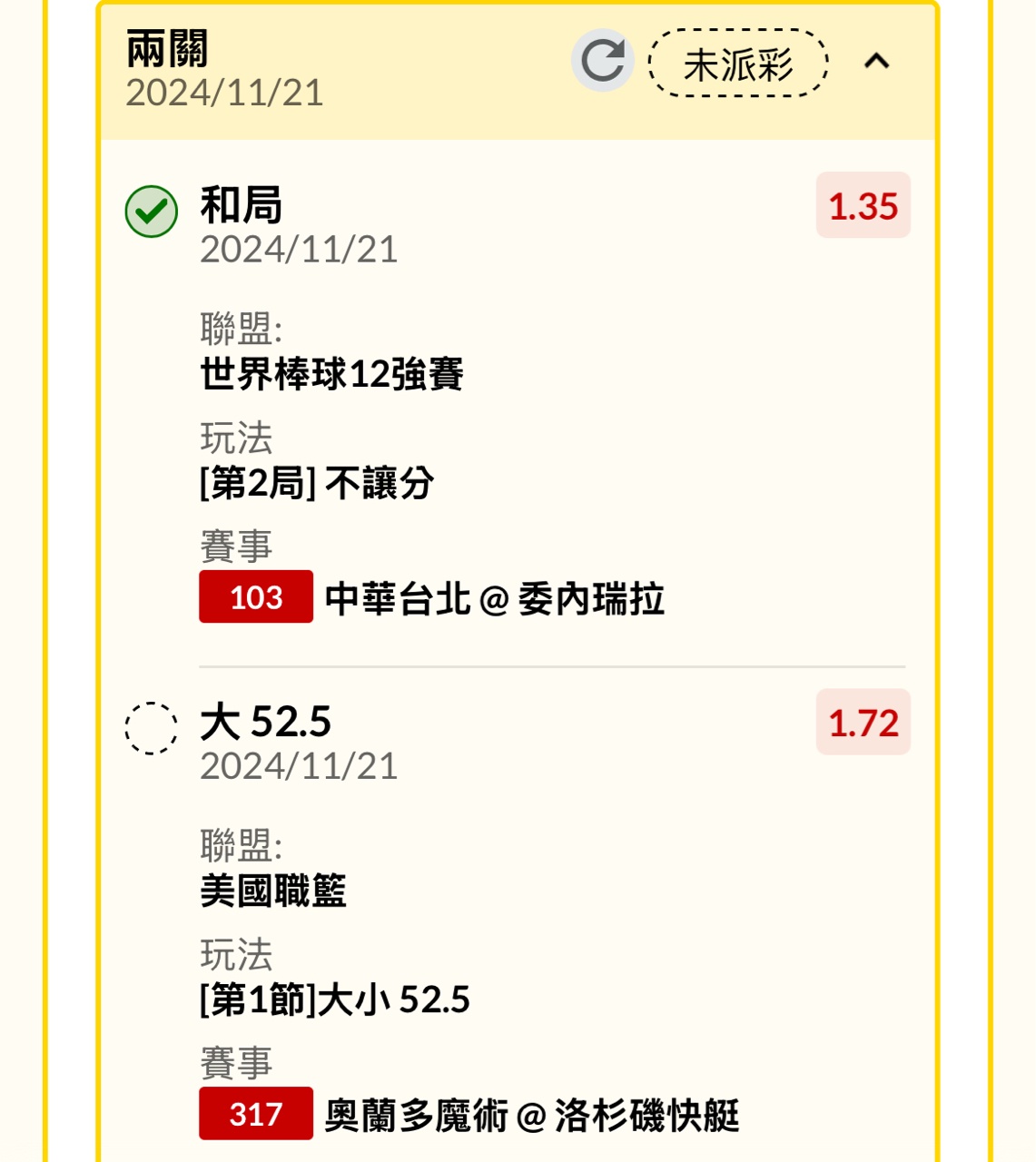Image resolution: width=1036 pixels, height=1162 pixels.
Task: Refresh the 兩關 bet slip status
Action: point(602,61)
